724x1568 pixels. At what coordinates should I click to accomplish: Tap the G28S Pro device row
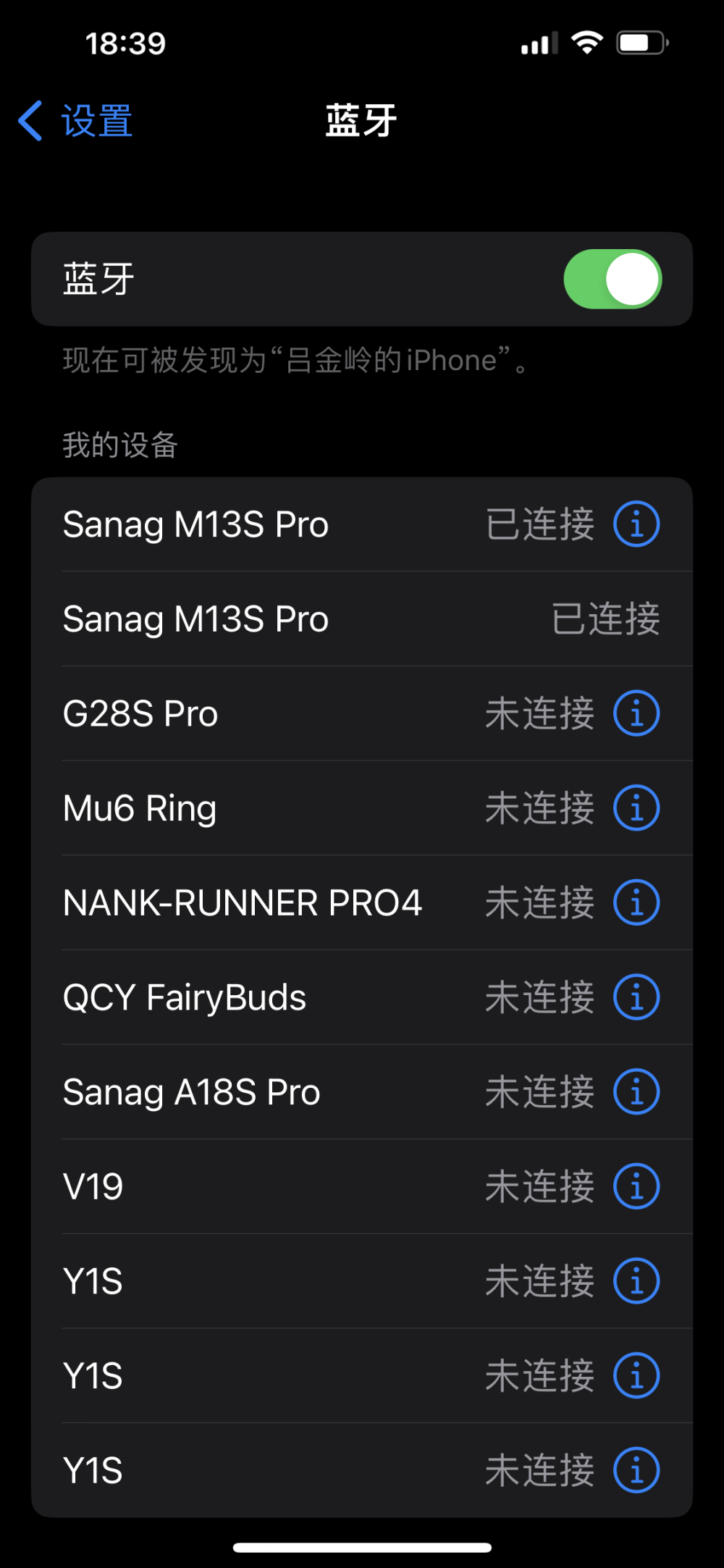click(362, 713)
